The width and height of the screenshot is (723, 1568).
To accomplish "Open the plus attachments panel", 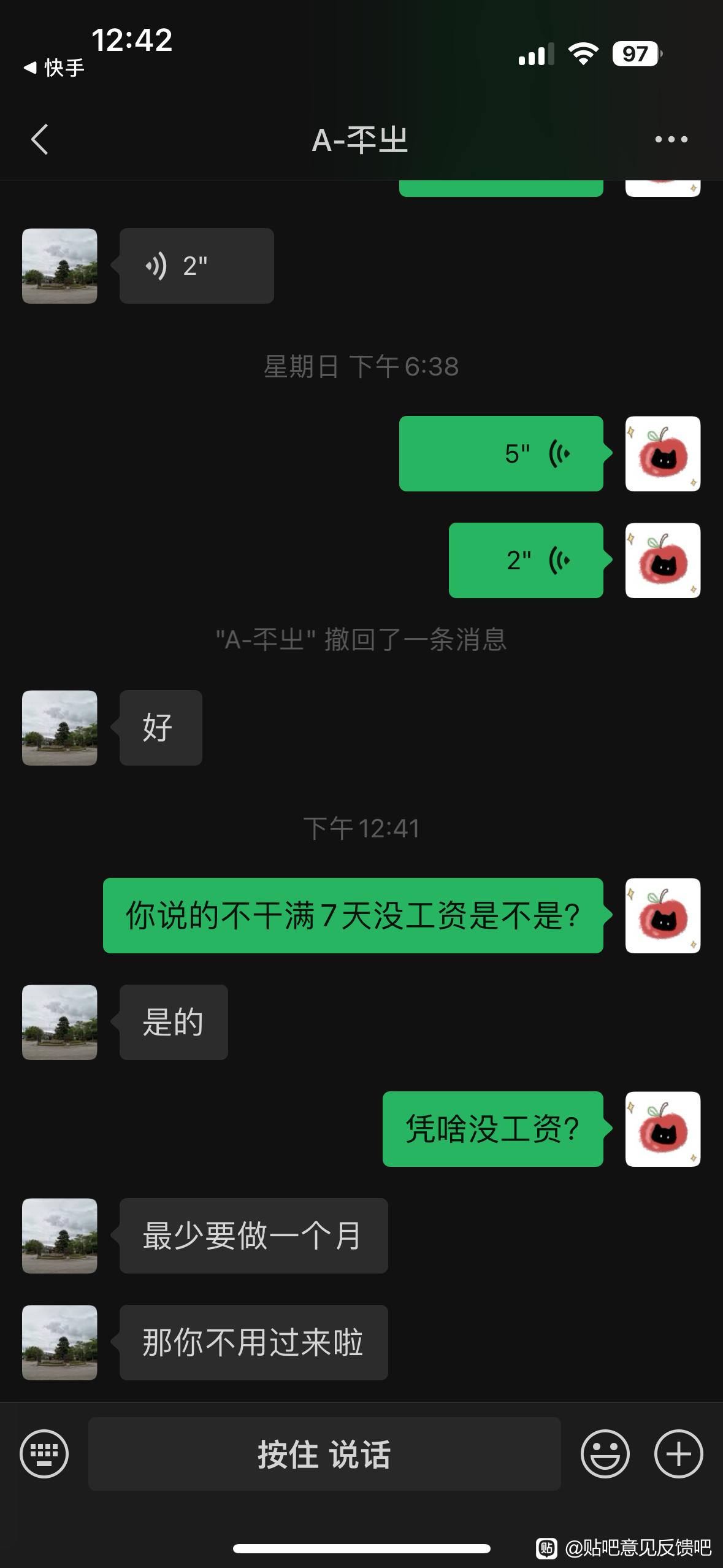I will tap(678, 1453).
